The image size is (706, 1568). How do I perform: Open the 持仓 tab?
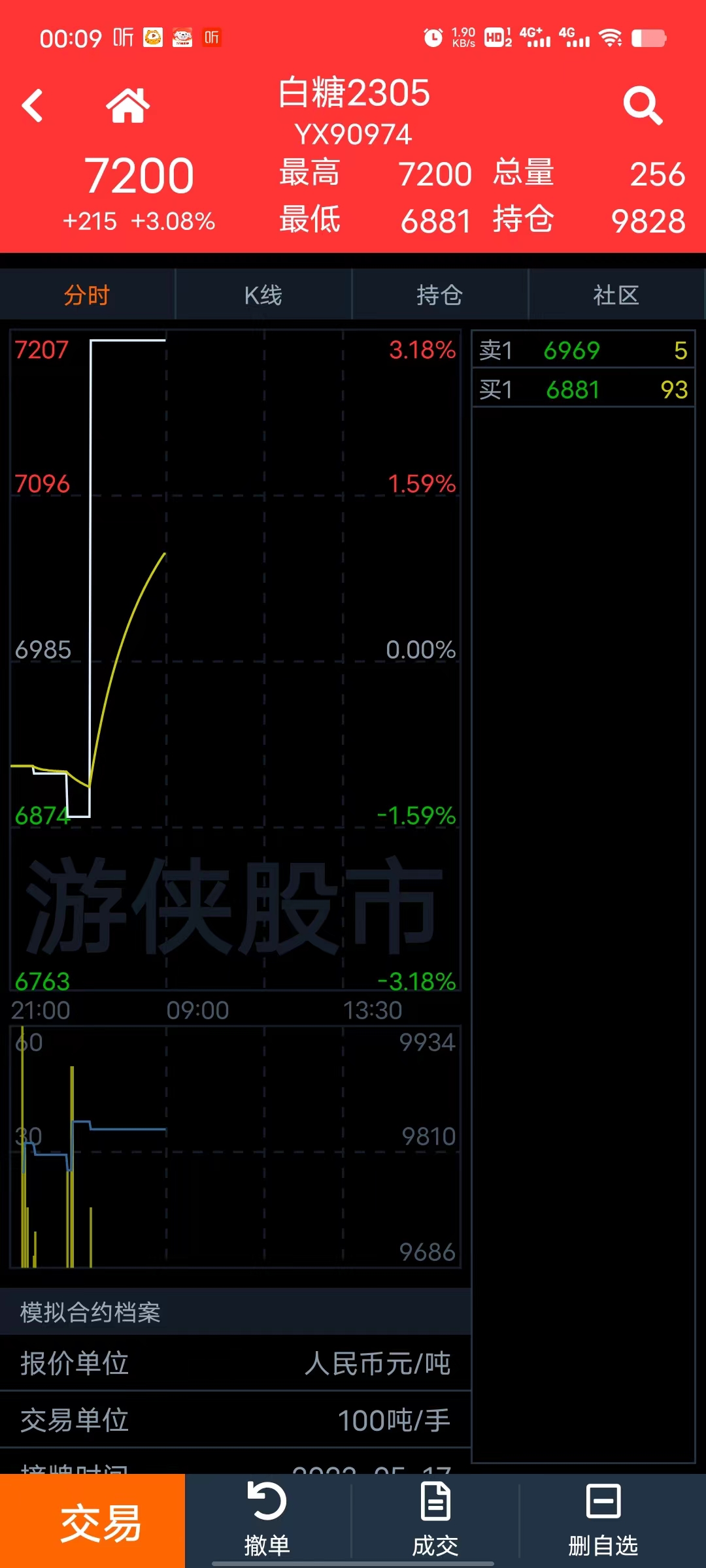tap(440, 295)
